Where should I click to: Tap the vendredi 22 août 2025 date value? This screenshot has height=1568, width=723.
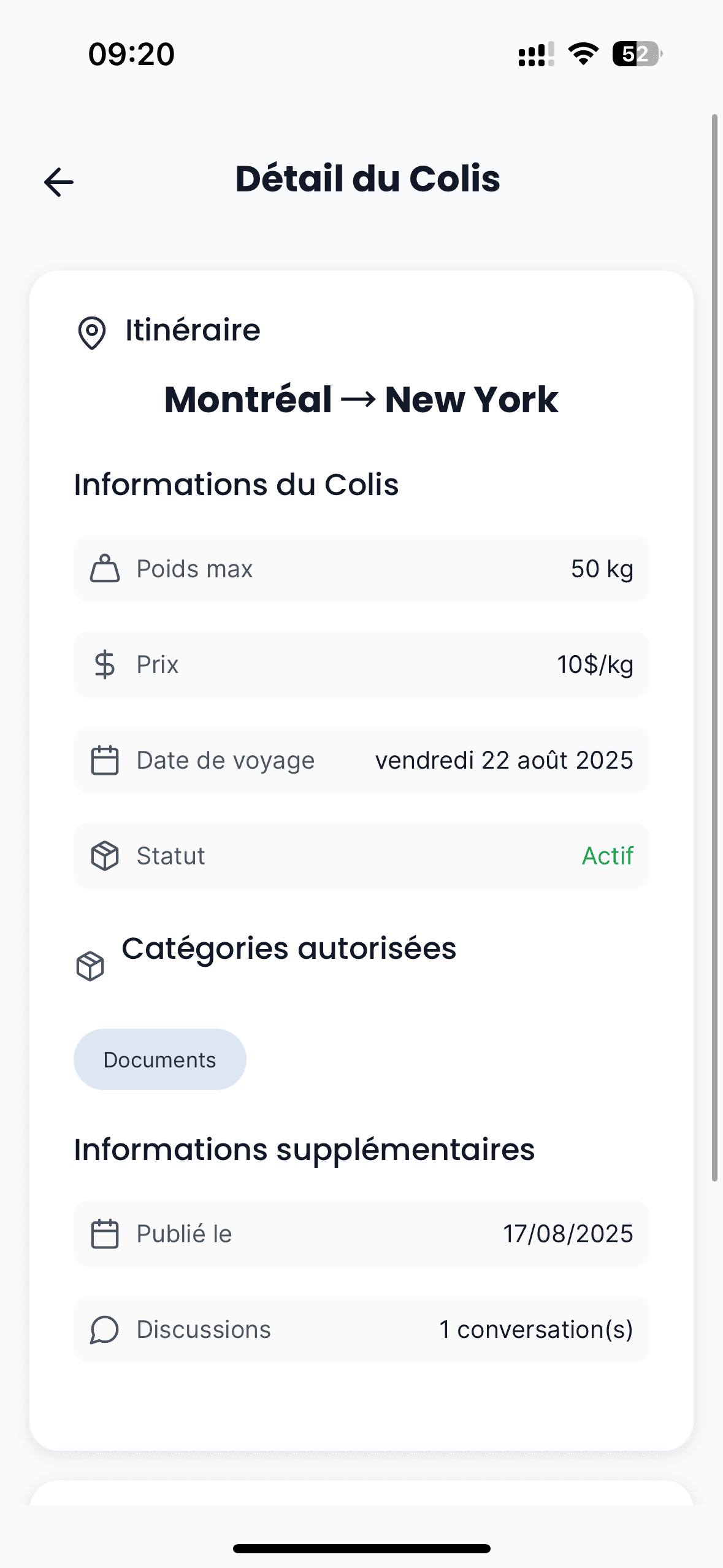pyautogui.click(x=503, y=759)
